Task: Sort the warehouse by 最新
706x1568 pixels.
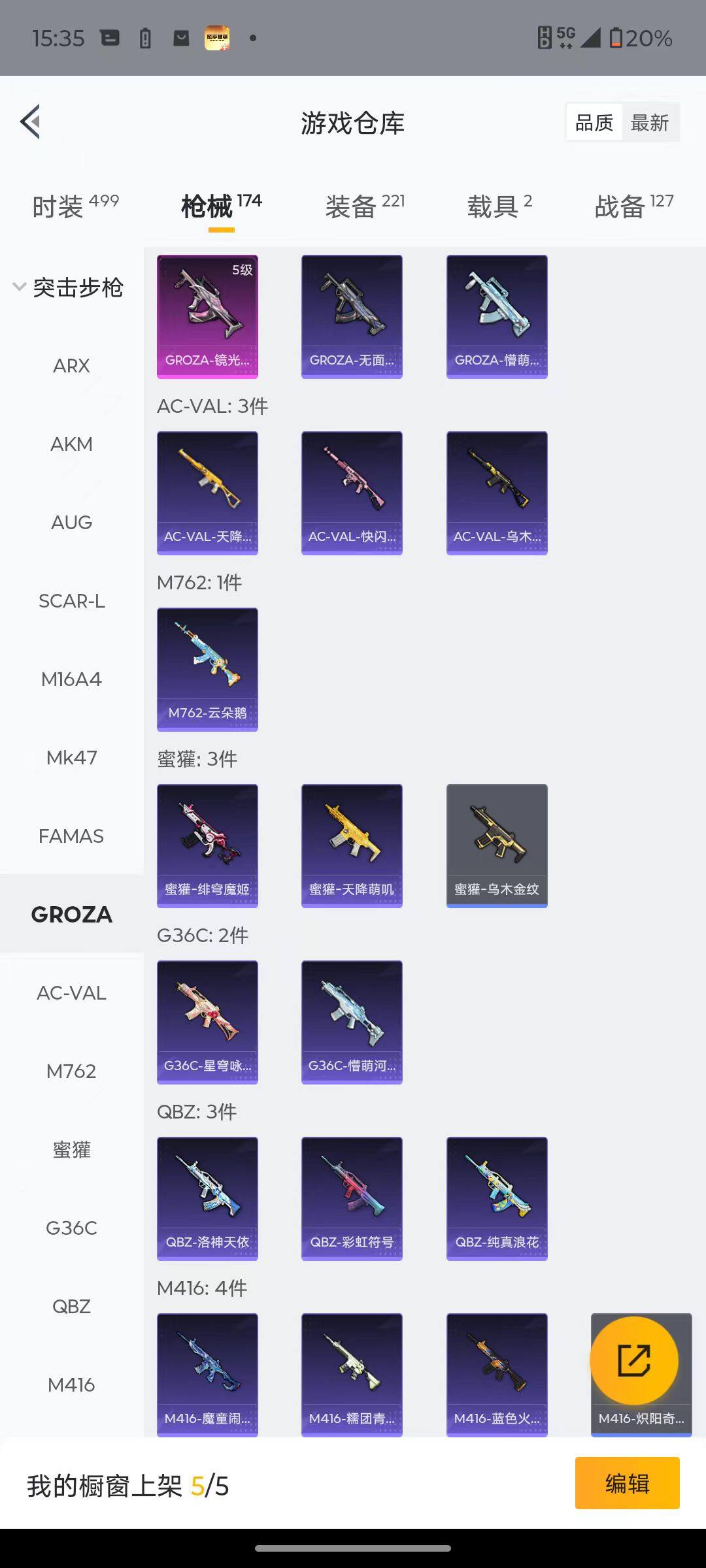Action: coord(649,123)
